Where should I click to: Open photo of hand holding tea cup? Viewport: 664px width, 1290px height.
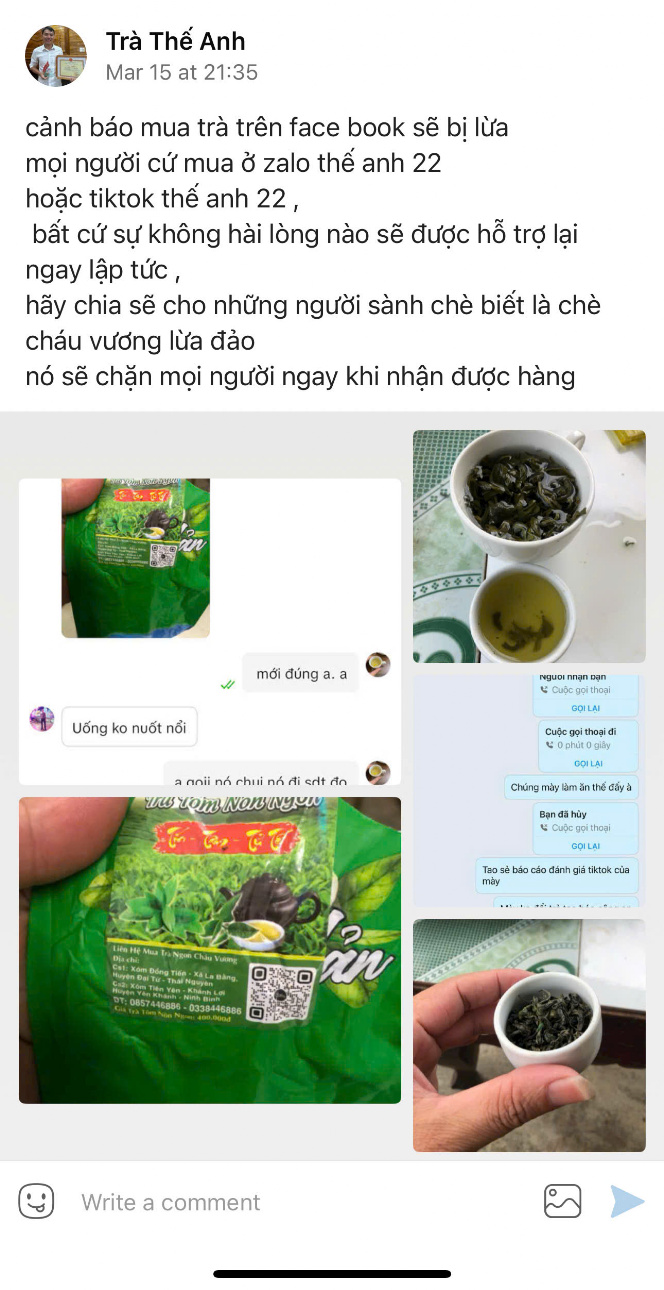[529, 1035]
